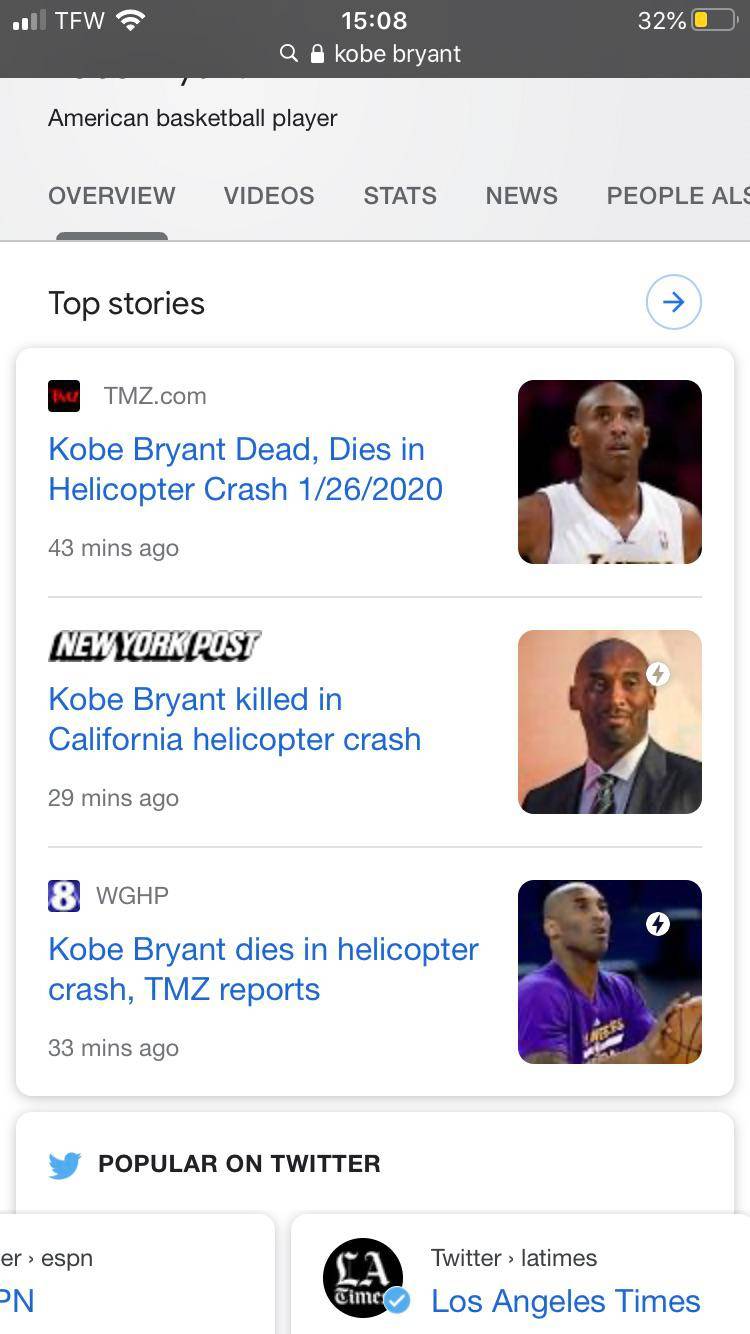
Task: Open the Kobe Bryant killed in California headline
Action: coord(234,719)
